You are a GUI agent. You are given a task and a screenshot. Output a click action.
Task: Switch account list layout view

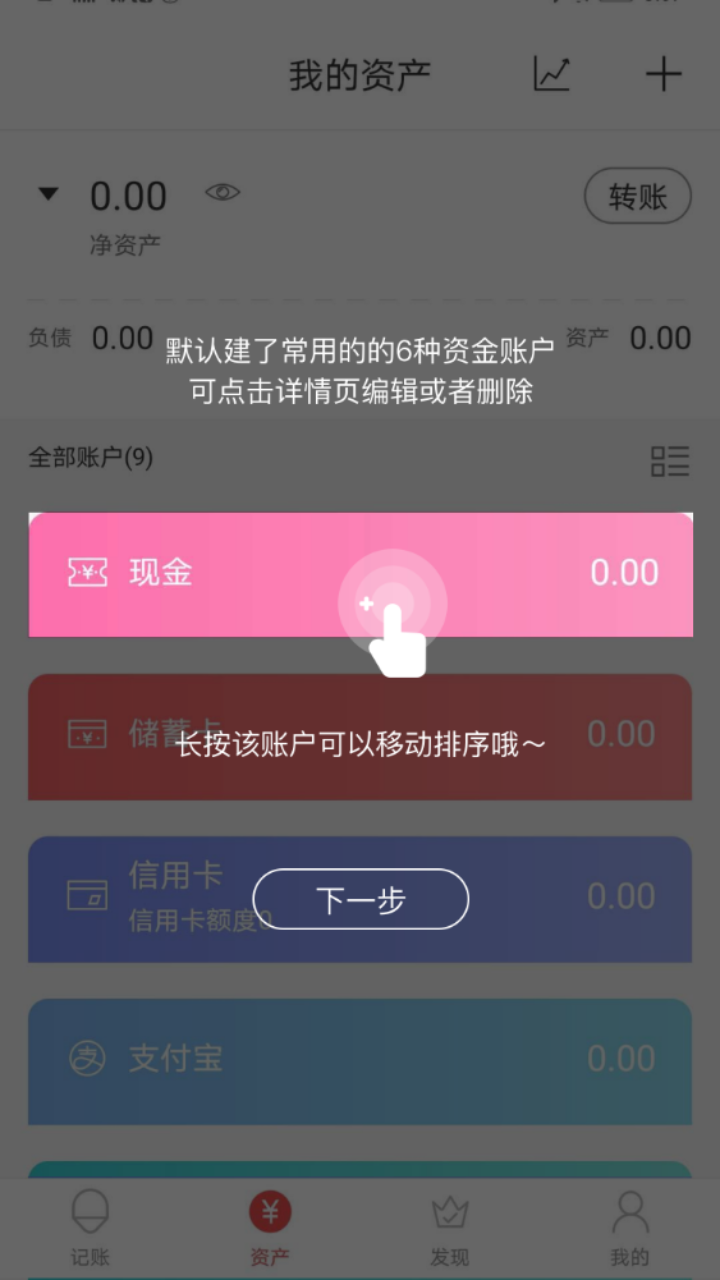coord(670,461)
